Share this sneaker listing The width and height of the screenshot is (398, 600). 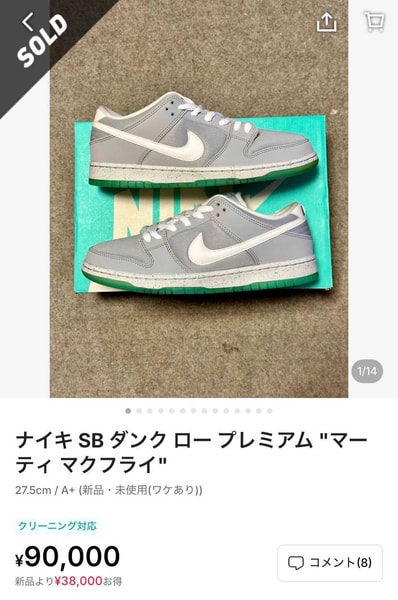click(326, 21)
